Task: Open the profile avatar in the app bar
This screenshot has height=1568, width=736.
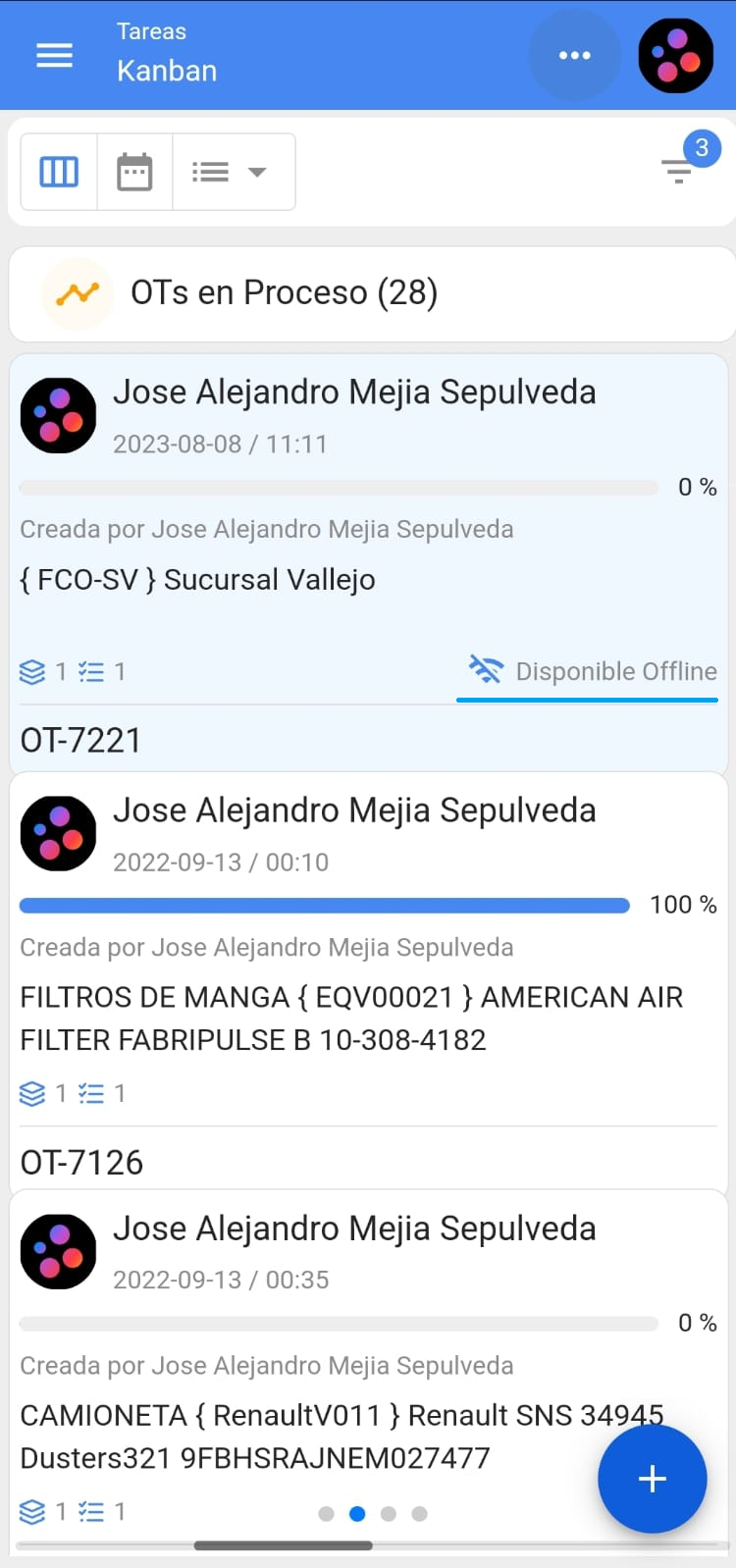Action: click(675, 55)
